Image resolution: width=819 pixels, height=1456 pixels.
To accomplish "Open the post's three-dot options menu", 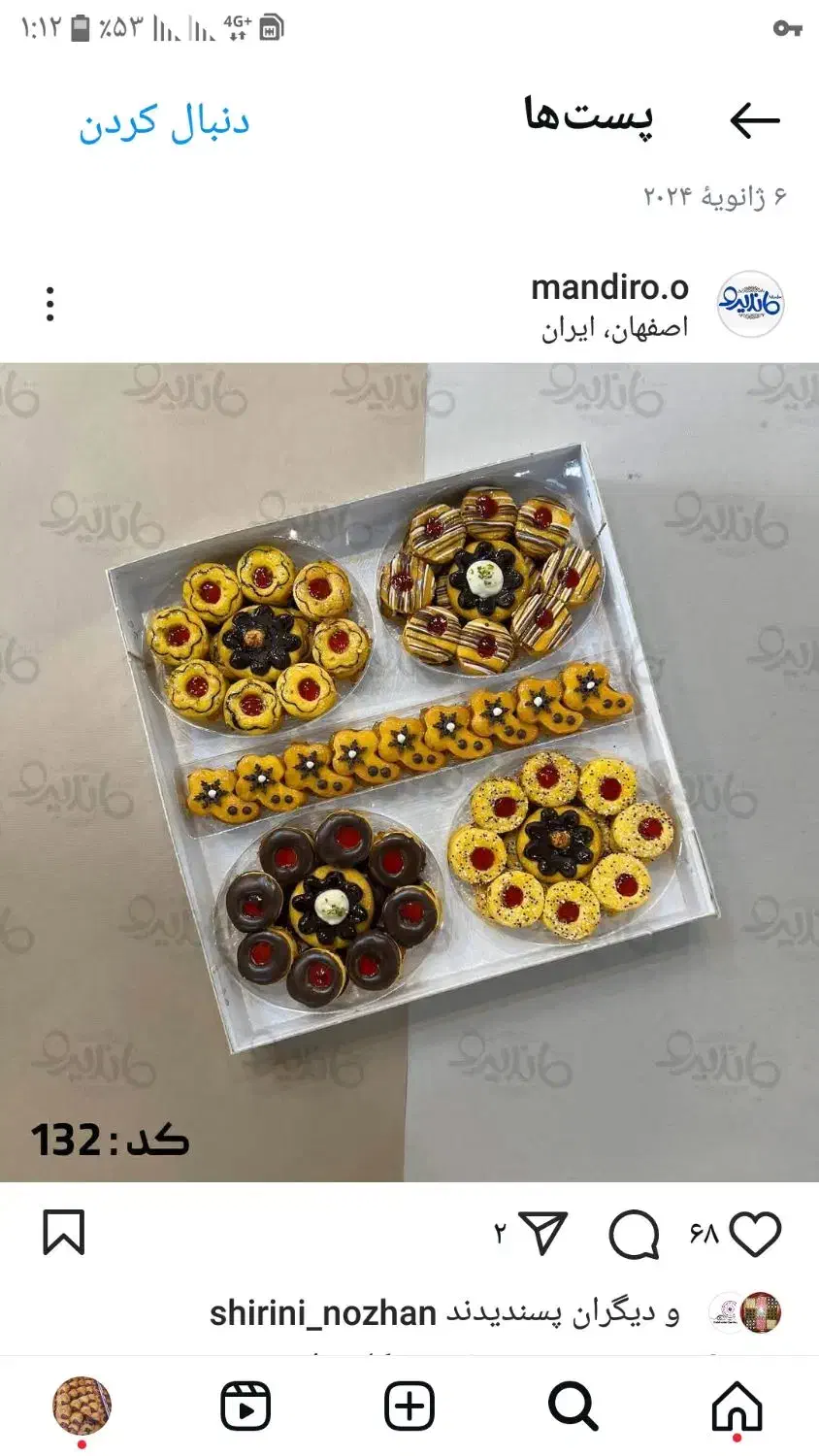I will click(50, 305).
